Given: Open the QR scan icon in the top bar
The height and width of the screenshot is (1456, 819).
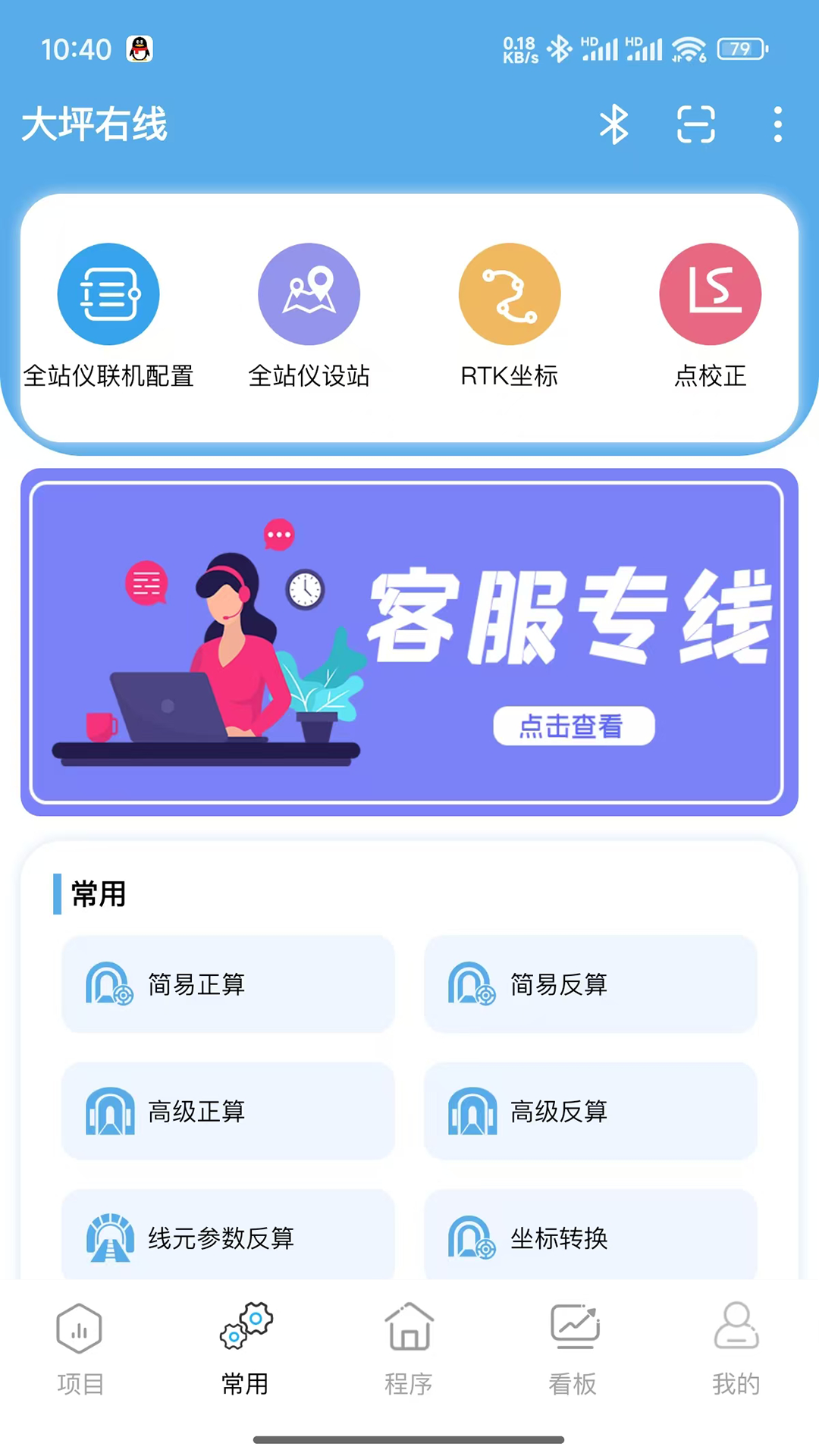Looking at the screenshot, I should pyautogui.click(x=695, y=125).
